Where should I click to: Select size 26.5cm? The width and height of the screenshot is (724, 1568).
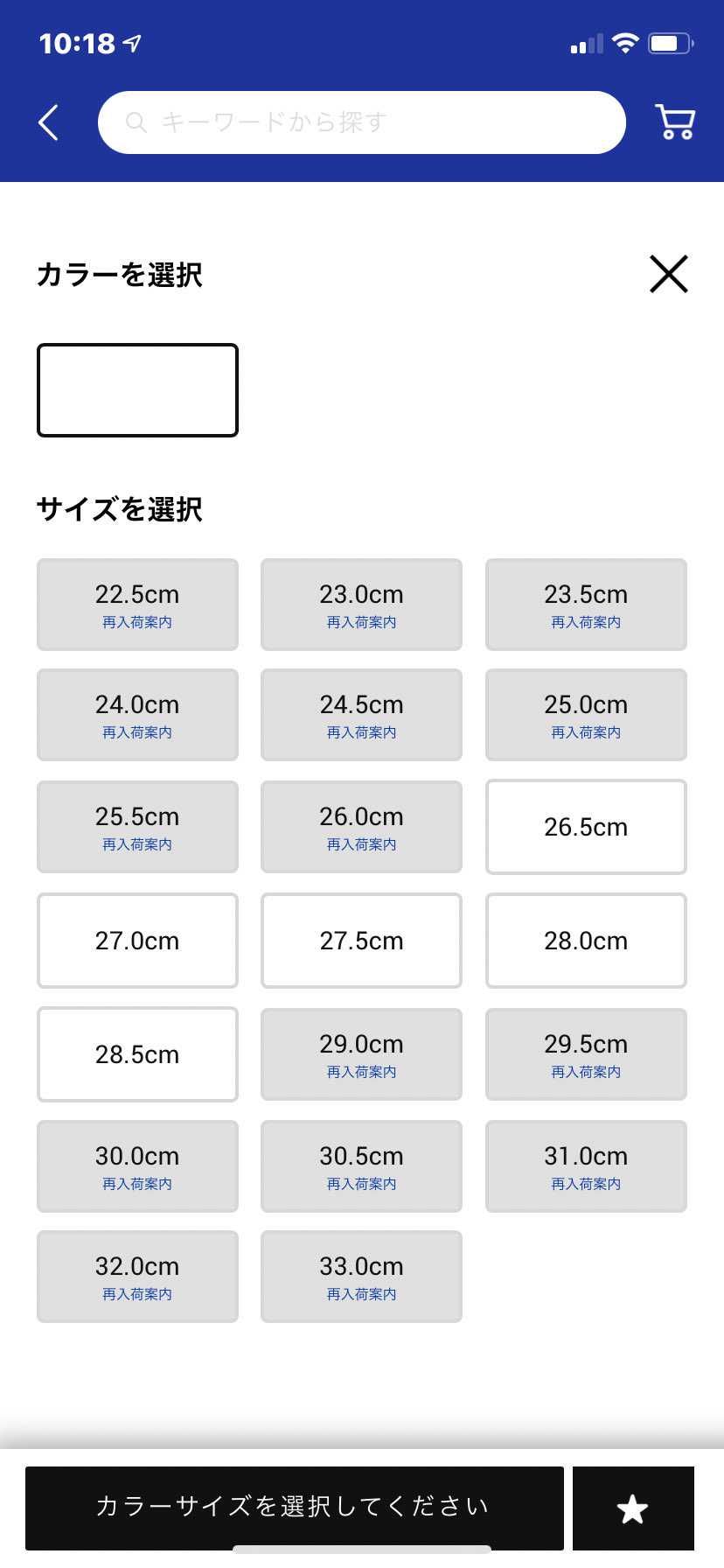click(x=585, y=827)
